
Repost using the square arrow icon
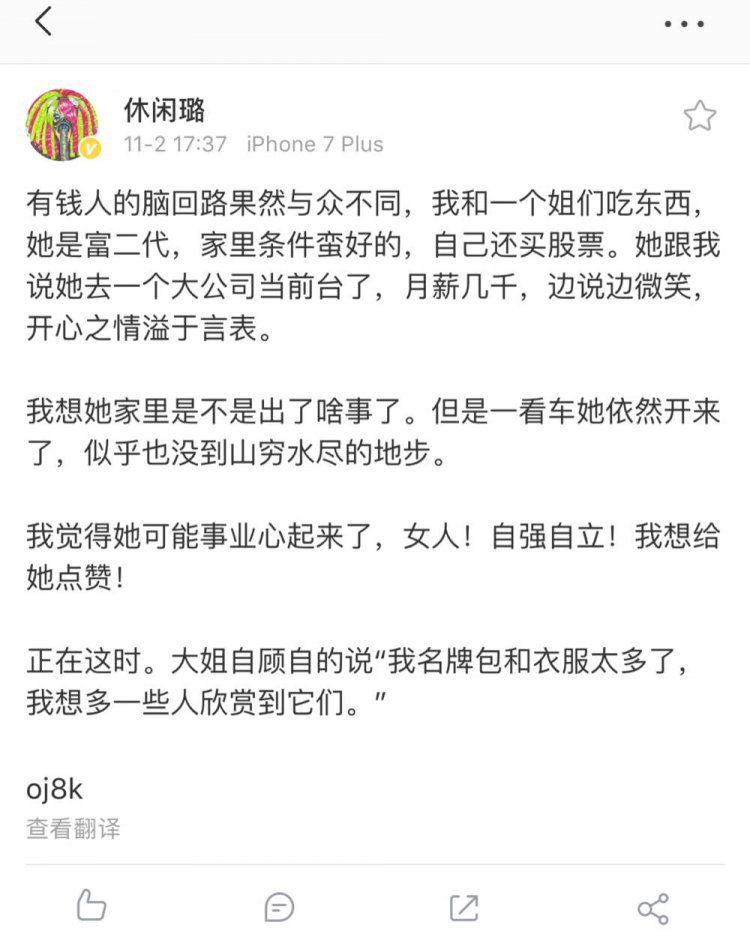464,907
